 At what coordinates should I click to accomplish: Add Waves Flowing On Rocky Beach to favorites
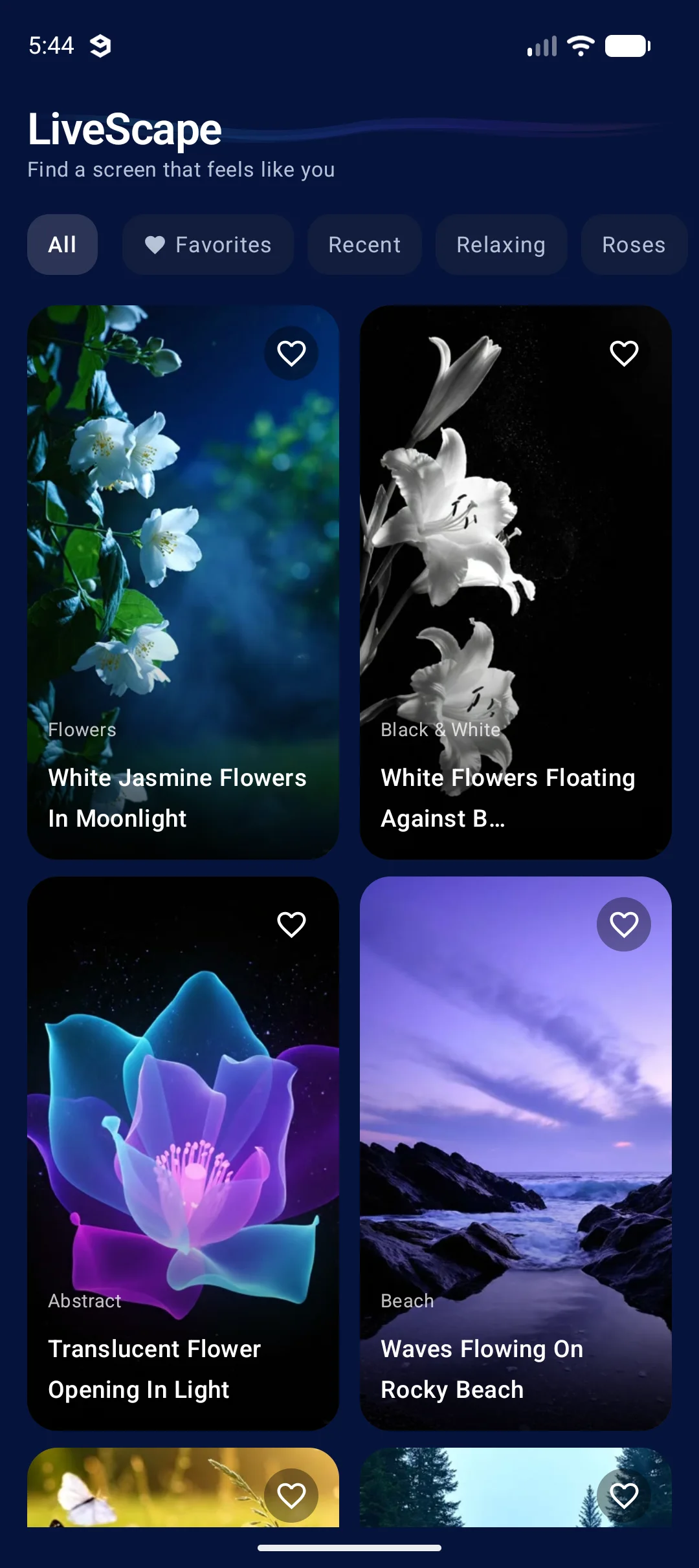pos(624,924)
